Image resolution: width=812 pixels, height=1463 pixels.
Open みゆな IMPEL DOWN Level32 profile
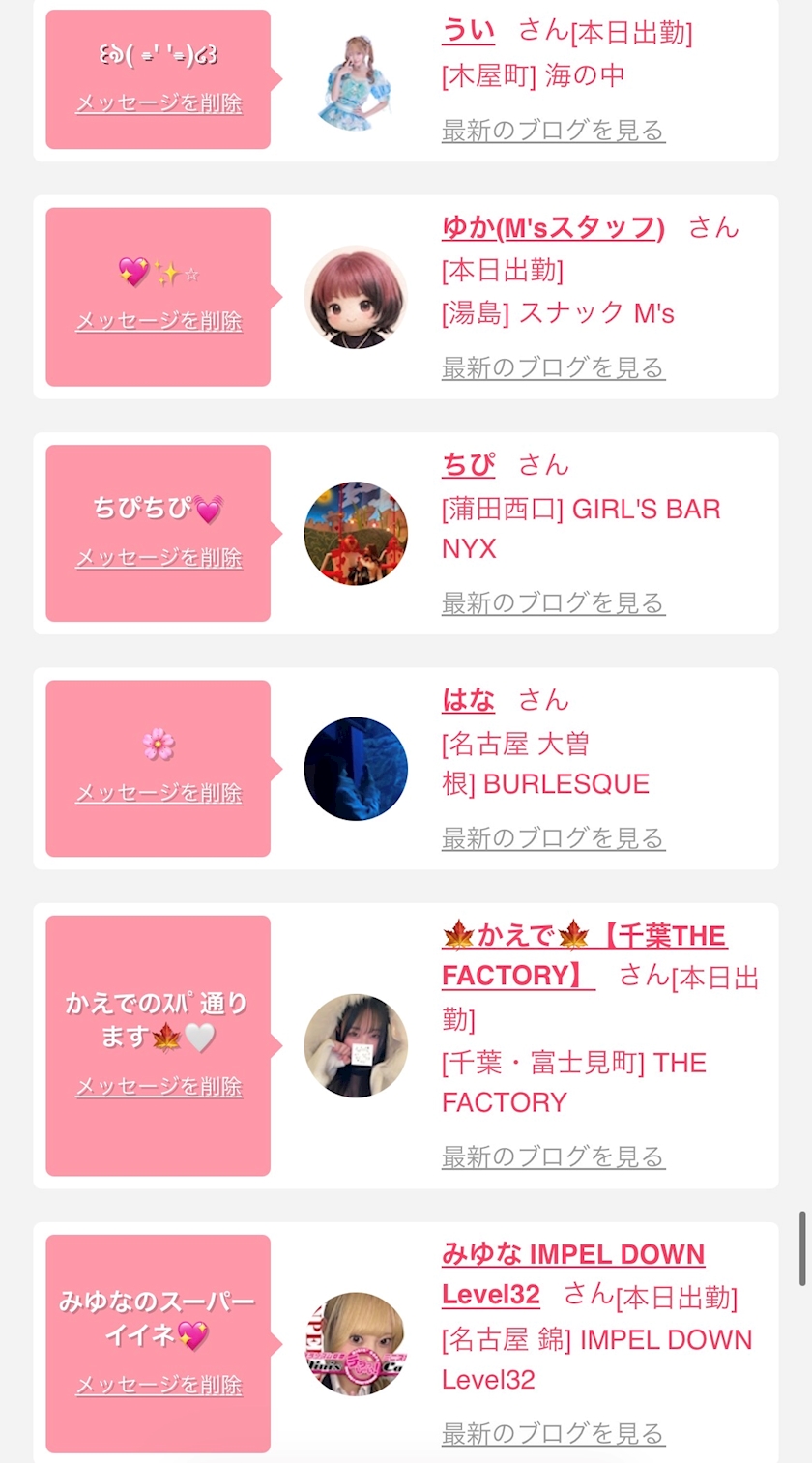coord(572,1274)
